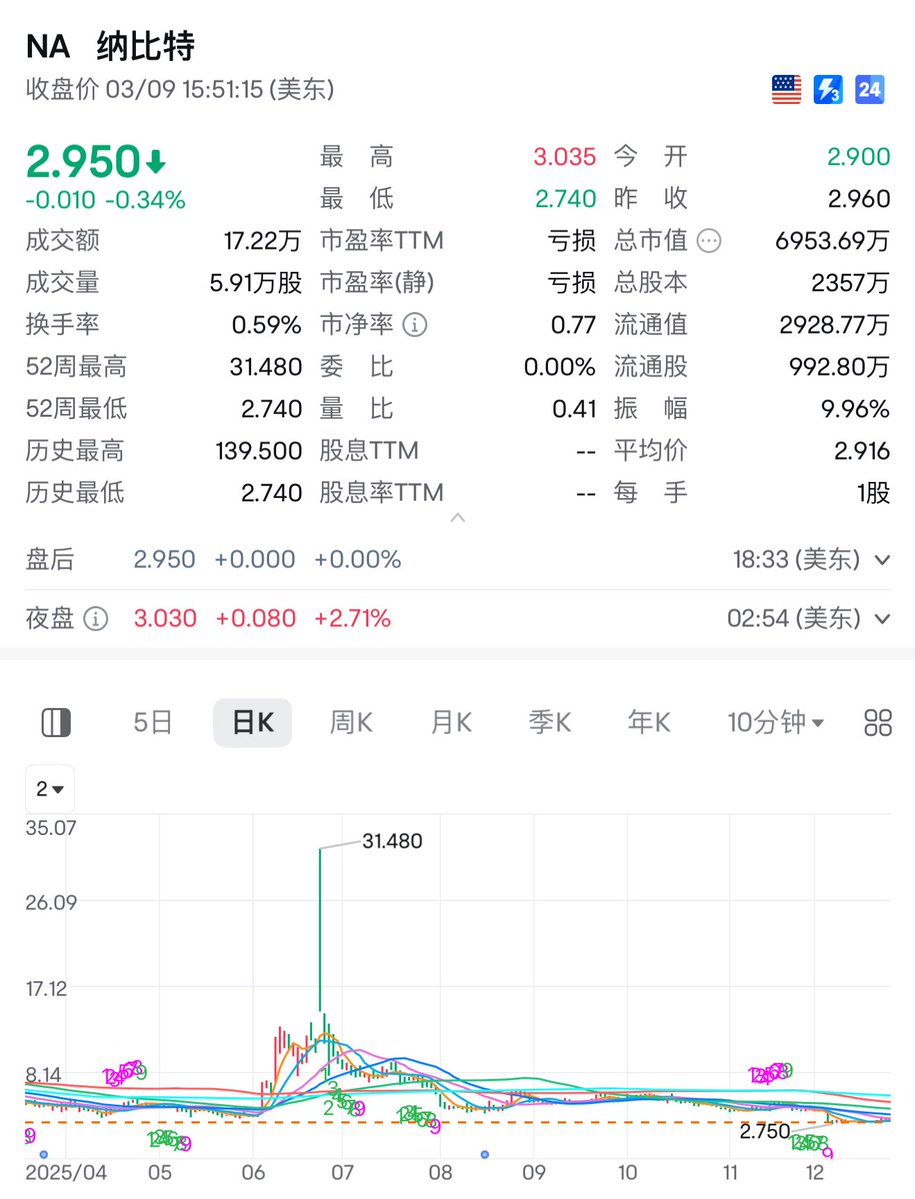Toggle the split chart layout icon

tap(56, 723)
